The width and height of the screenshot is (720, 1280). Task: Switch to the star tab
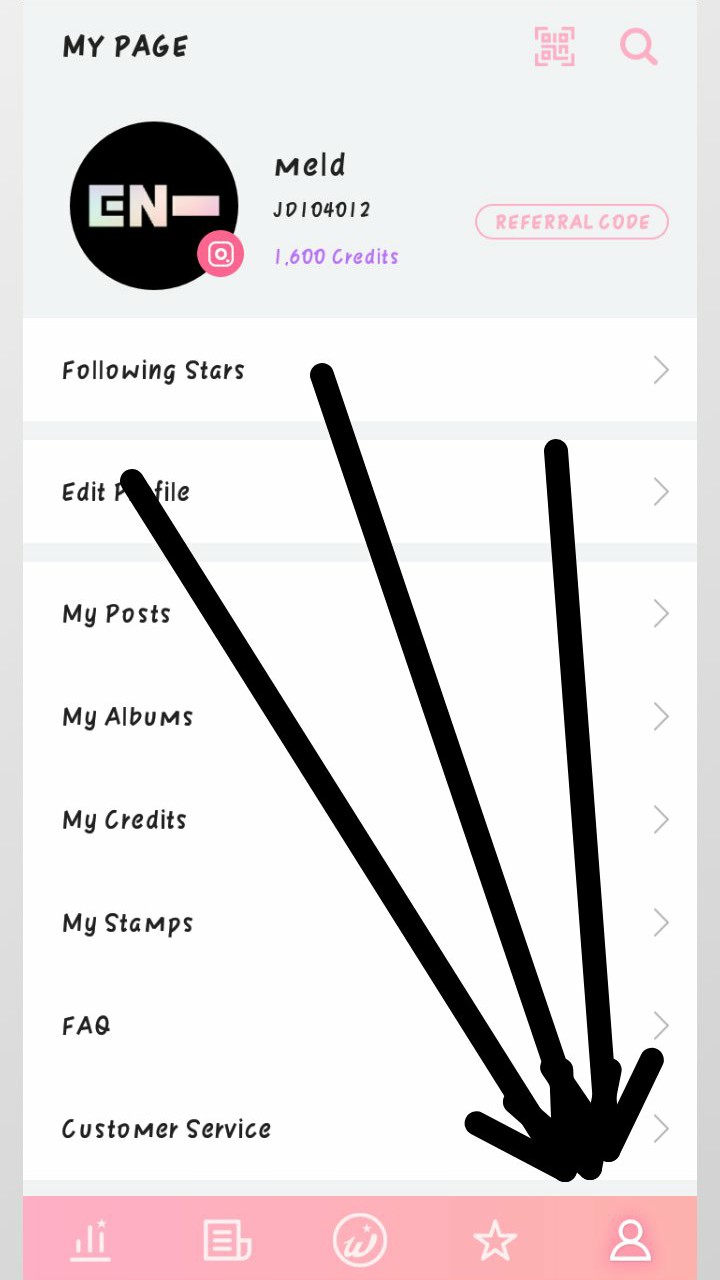click(495, 1240)
